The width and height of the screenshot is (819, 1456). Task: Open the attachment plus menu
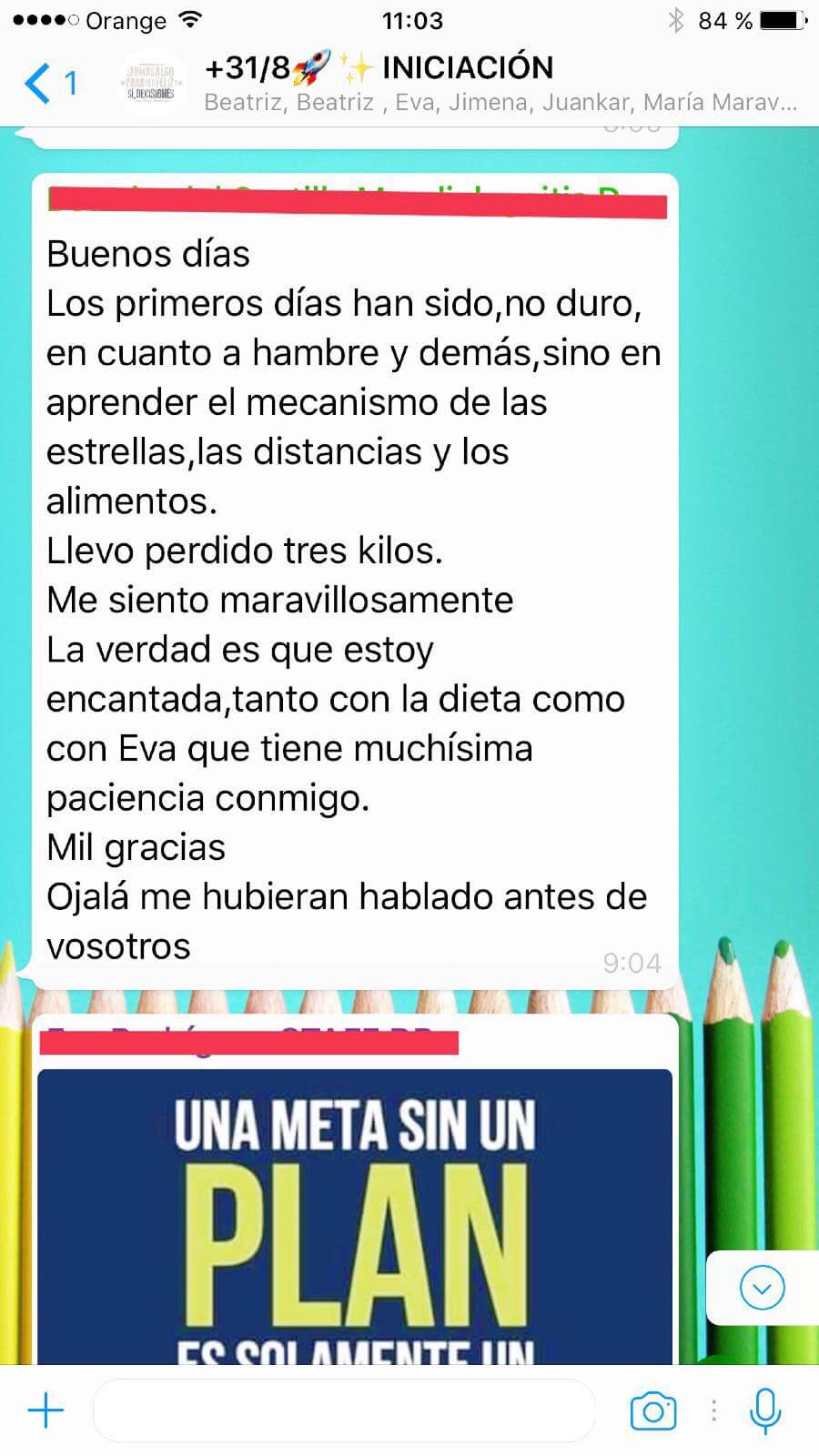(x=45, y=1410)
